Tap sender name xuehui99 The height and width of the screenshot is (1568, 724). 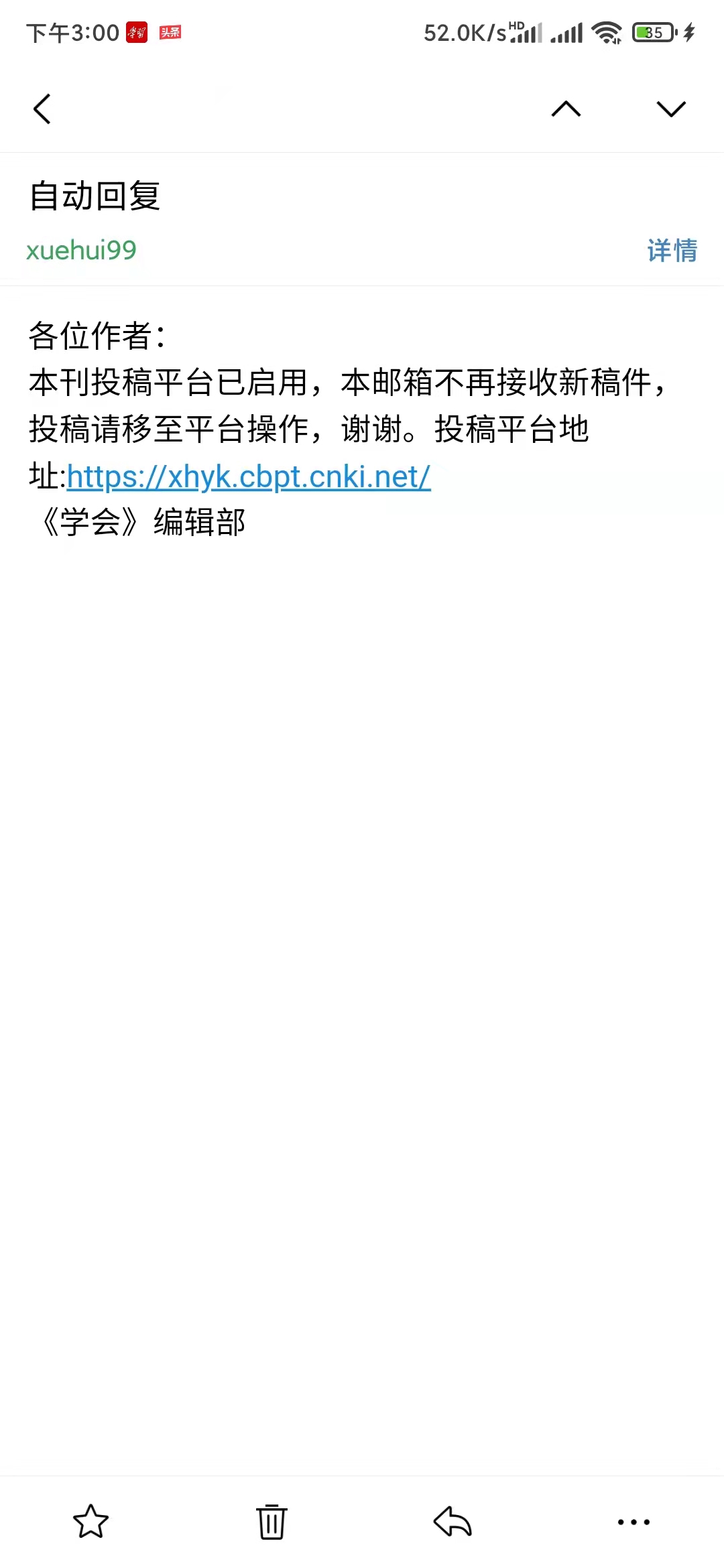click(81, 251)
